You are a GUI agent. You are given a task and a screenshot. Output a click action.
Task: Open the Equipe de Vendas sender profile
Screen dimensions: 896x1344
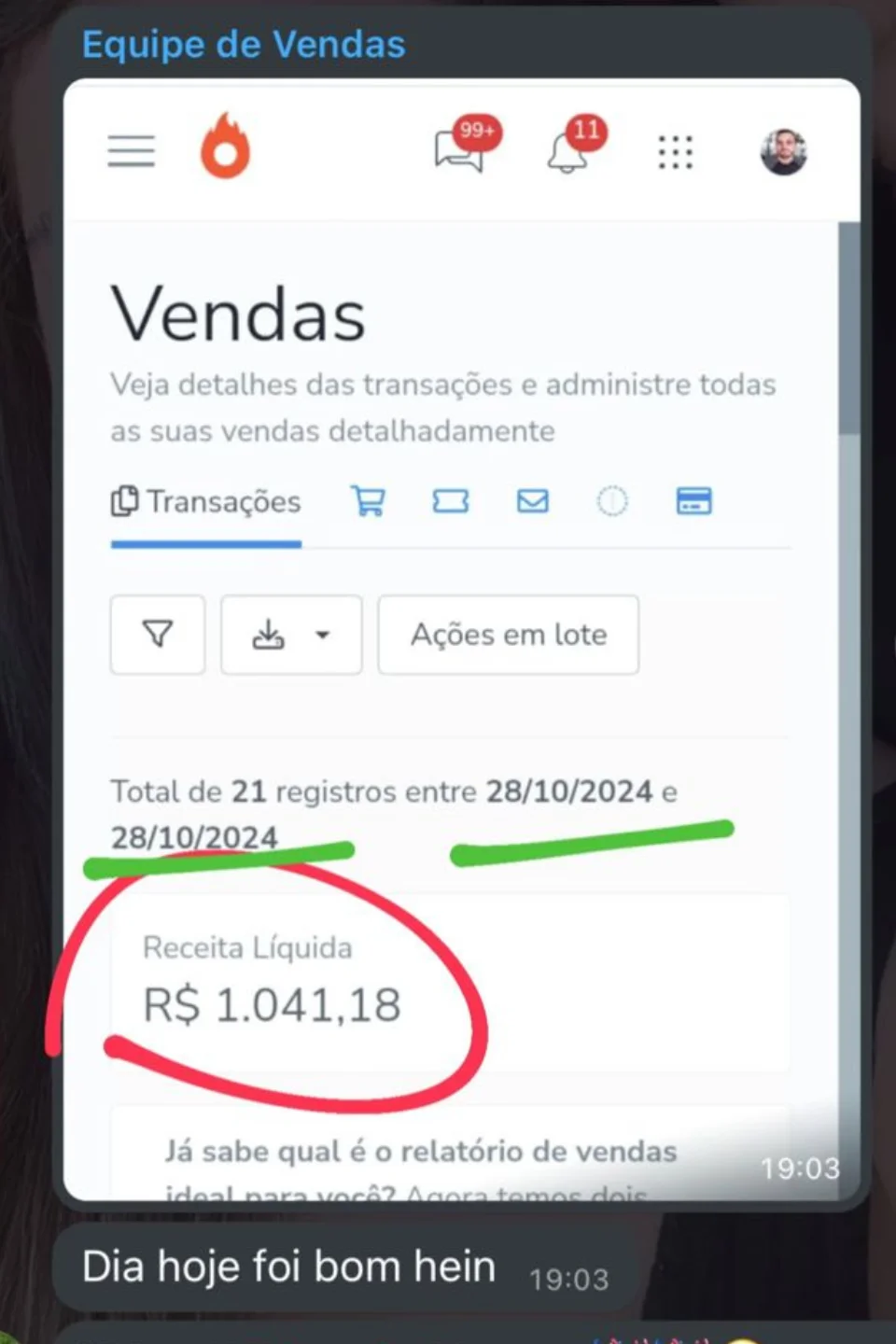[244, 45]
